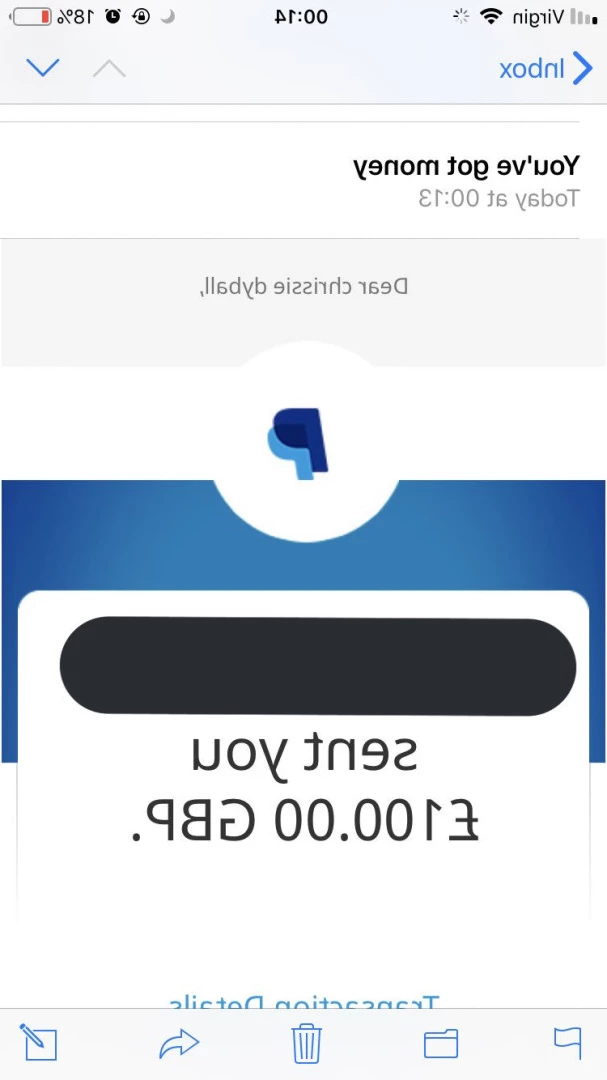Open the Transaction Details link
Image resolution: width=607 pixels, height=1080 pixels.
(x=304, y=1002)
